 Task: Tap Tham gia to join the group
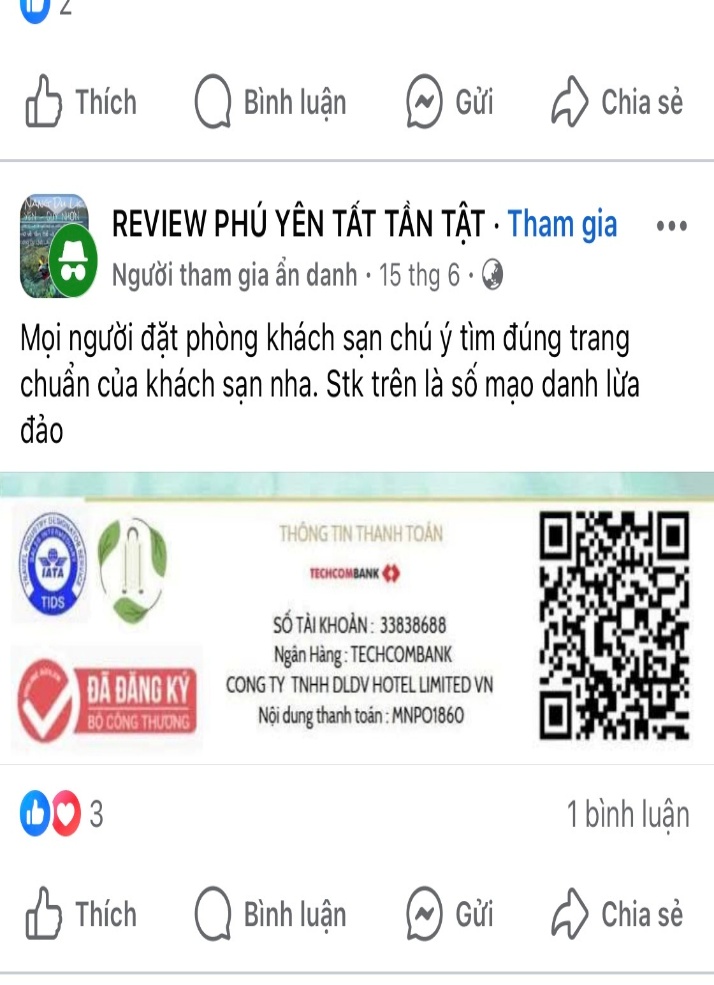coord(562,225)
